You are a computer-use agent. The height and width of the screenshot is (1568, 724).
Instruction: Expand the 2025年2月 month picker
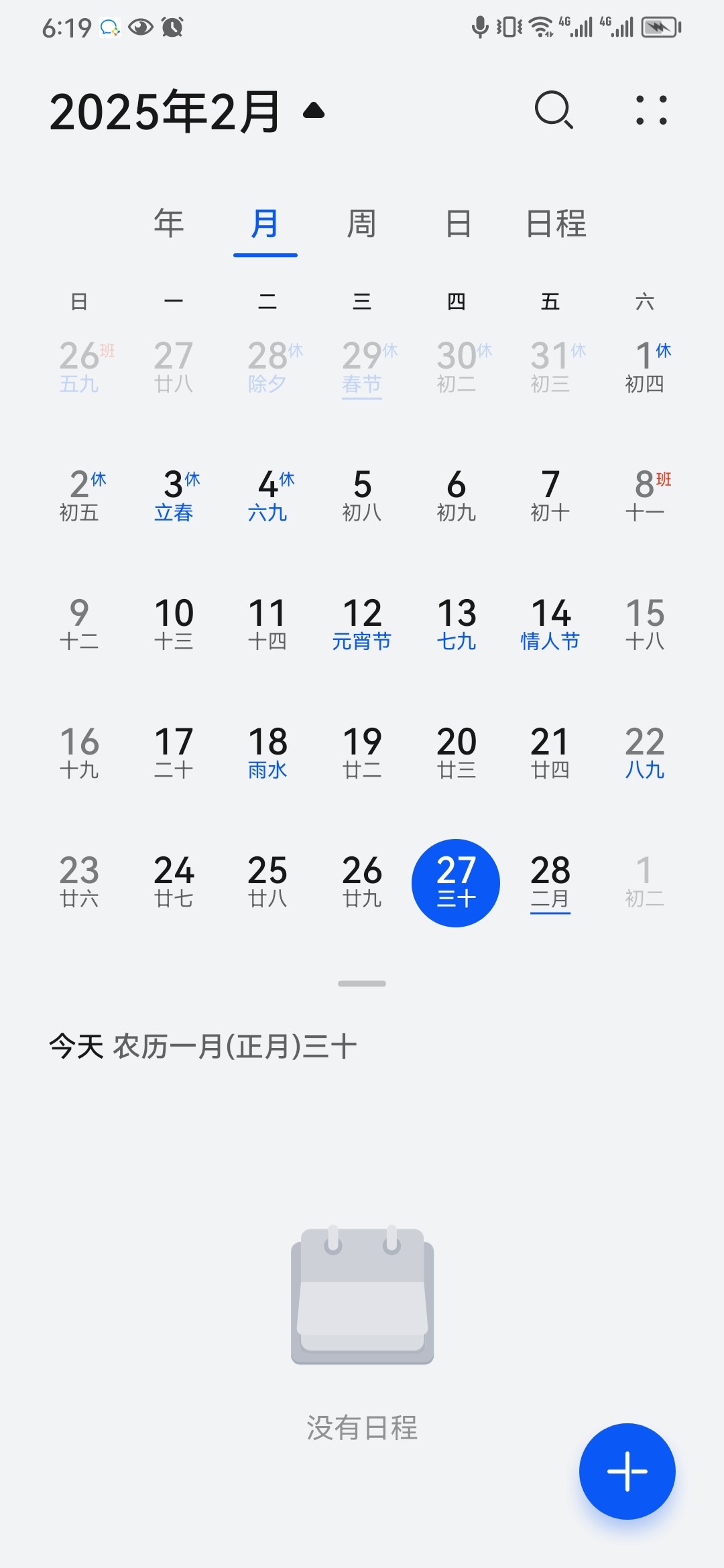point(187,111)
